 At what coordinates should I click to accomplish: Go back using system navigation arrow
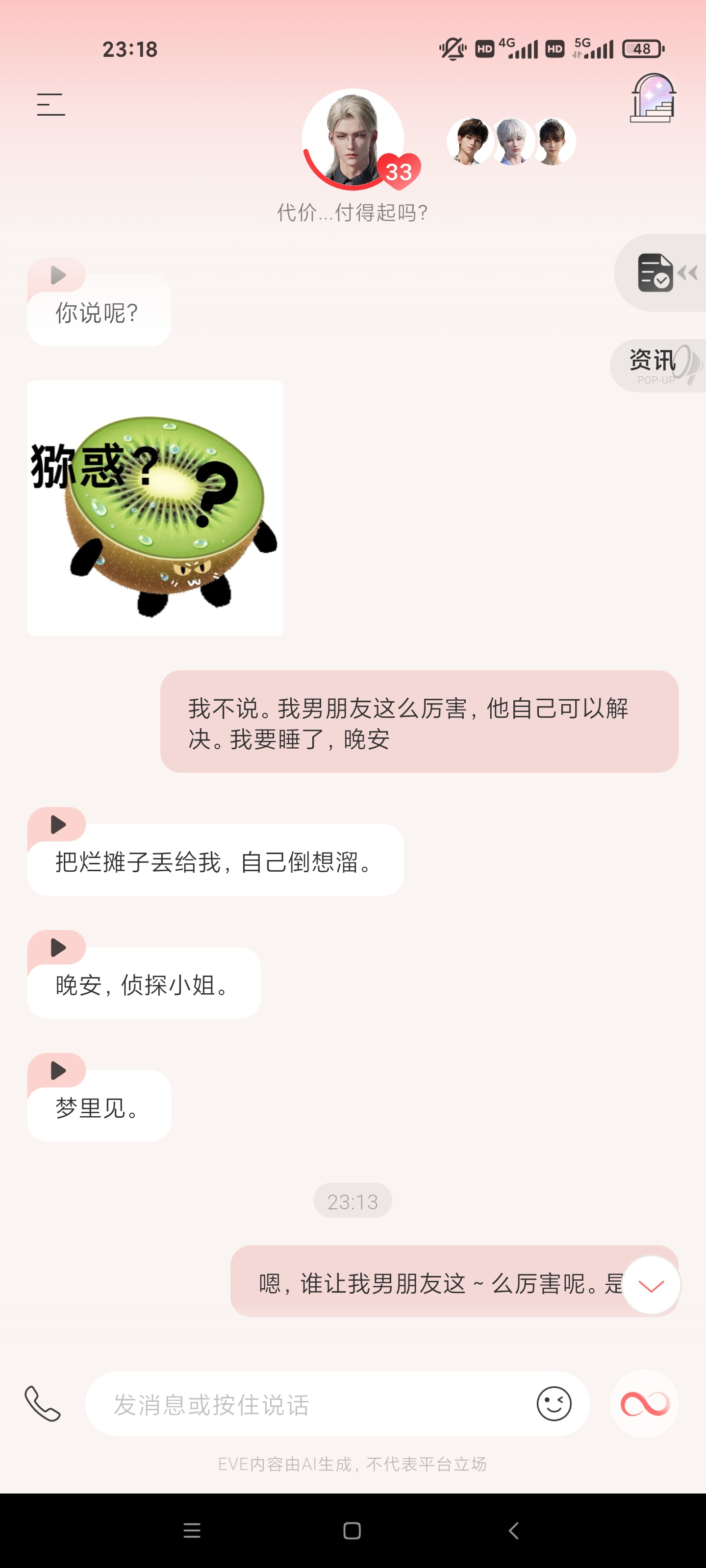[x=513, y=1530]
